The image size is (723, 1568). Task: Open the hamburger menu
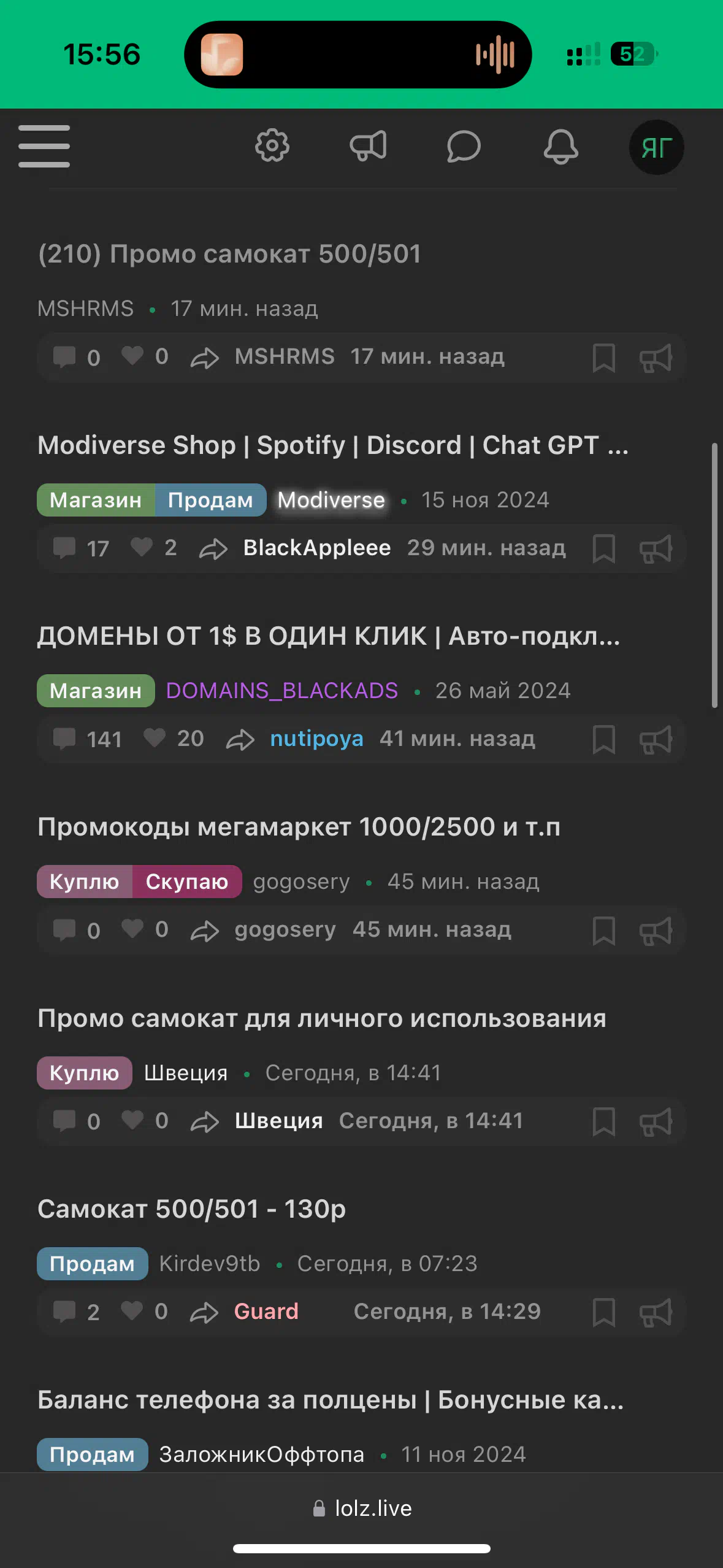pyautogui.click(x=44, y=146)
